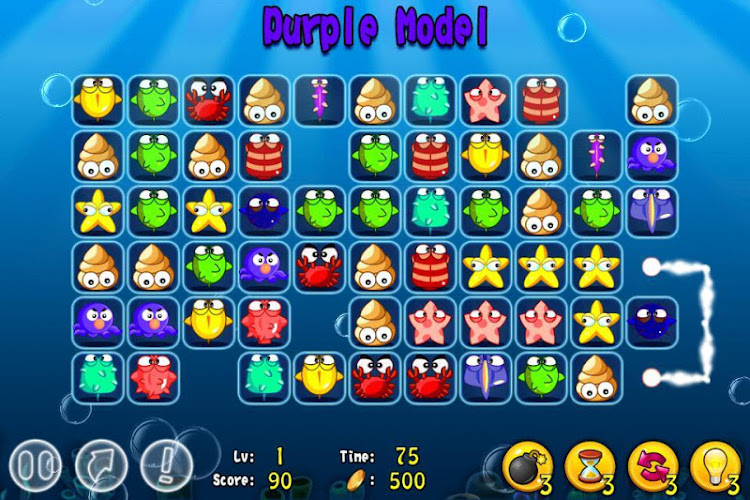Get a hint with the lightbulb
This screenshot has height=500, width=750.
point(714,465)
